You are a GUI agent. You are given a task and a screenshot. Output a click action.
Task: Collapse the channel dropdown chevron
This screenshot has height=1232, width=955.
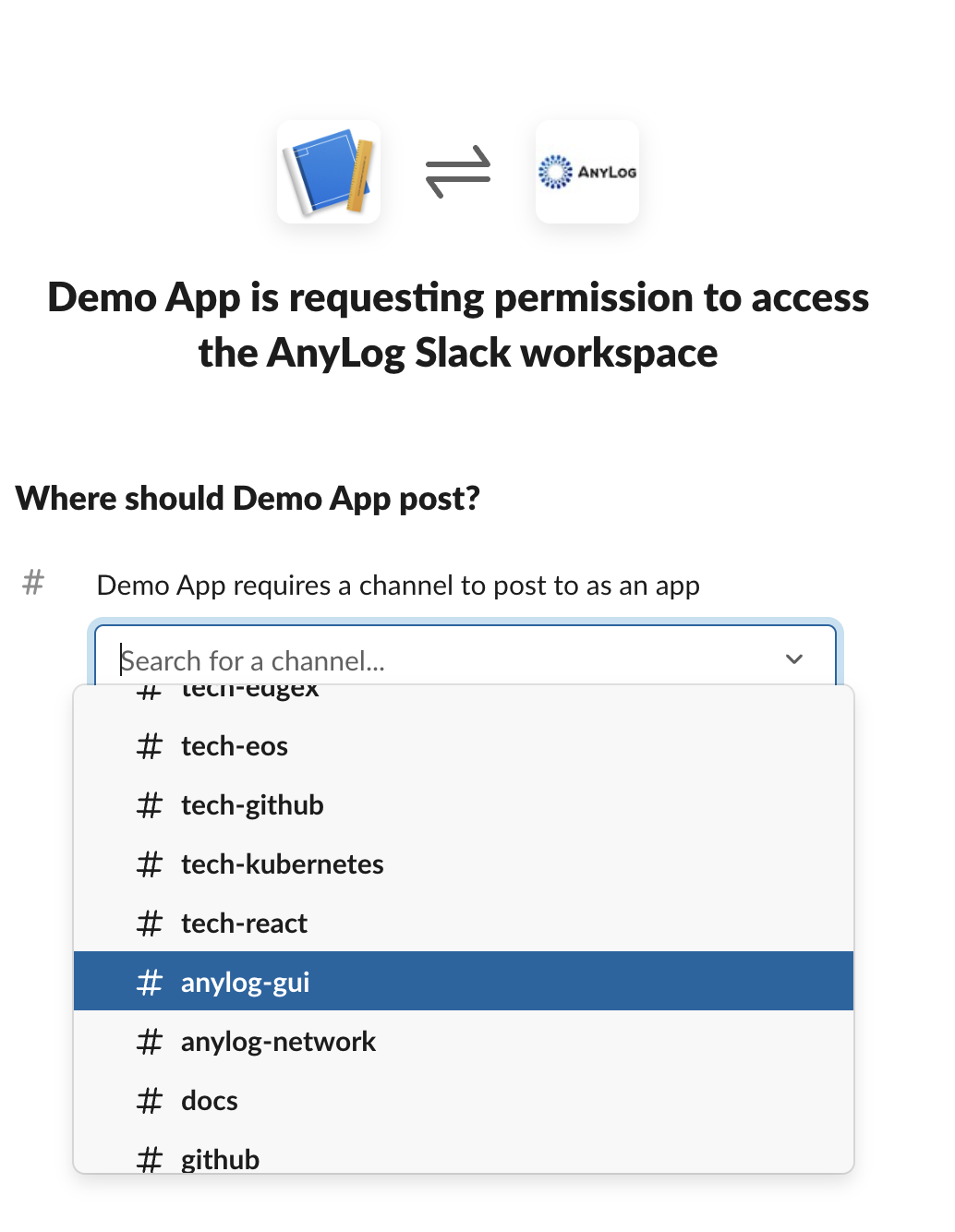[x=794, y=659]
